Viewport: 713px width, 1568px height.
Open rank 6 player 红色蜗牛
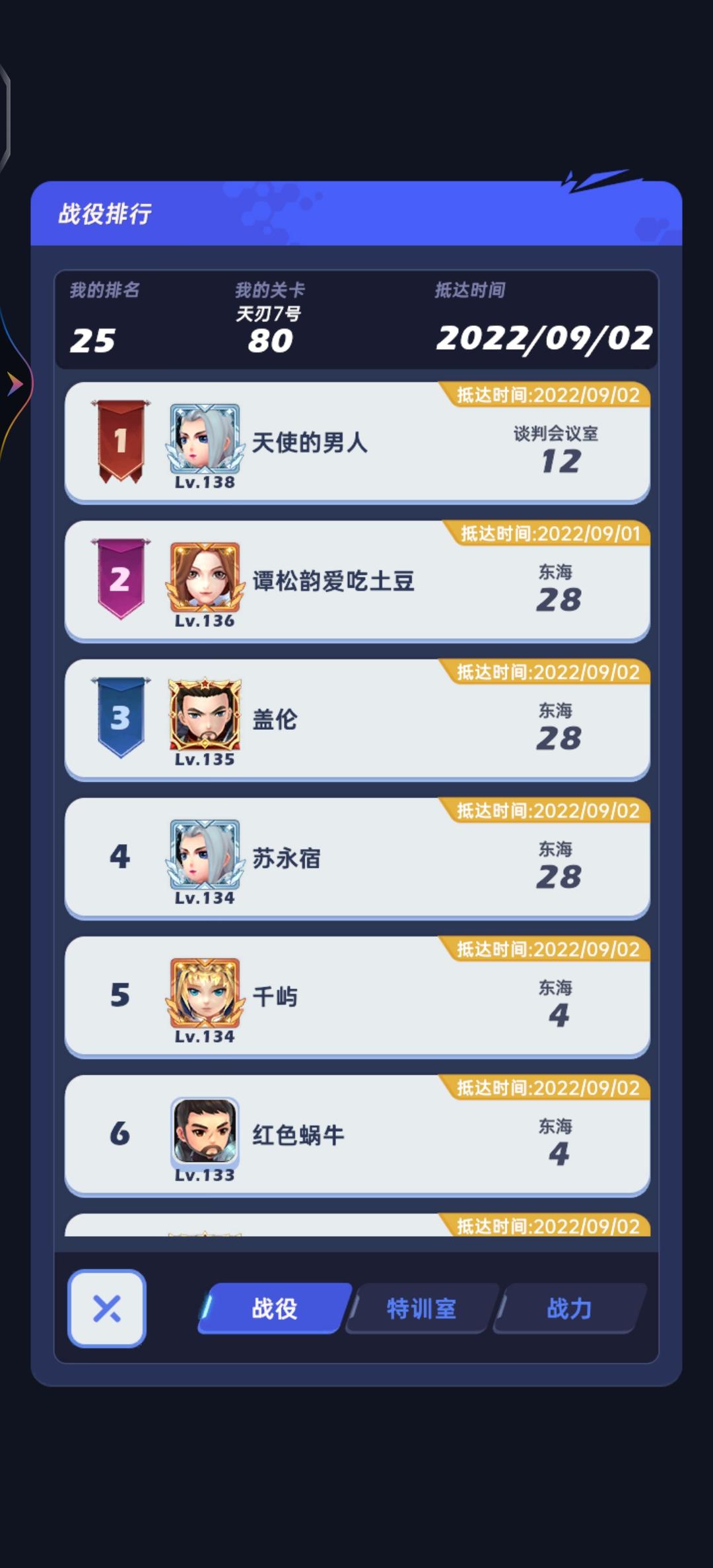[x=356, y=1136]
